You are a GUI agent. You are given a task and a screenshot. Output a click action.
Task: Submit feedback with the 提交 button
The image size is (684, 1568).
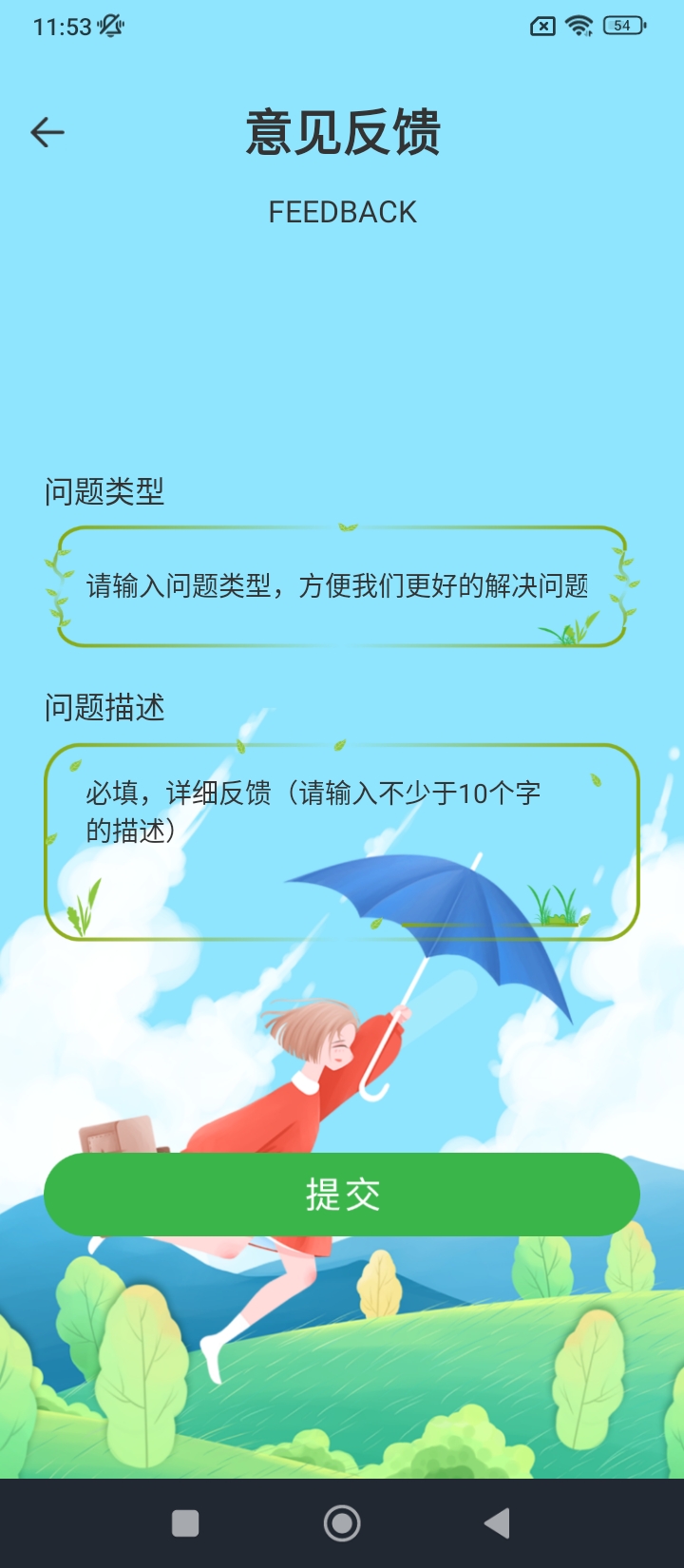tap(342, 1195)
